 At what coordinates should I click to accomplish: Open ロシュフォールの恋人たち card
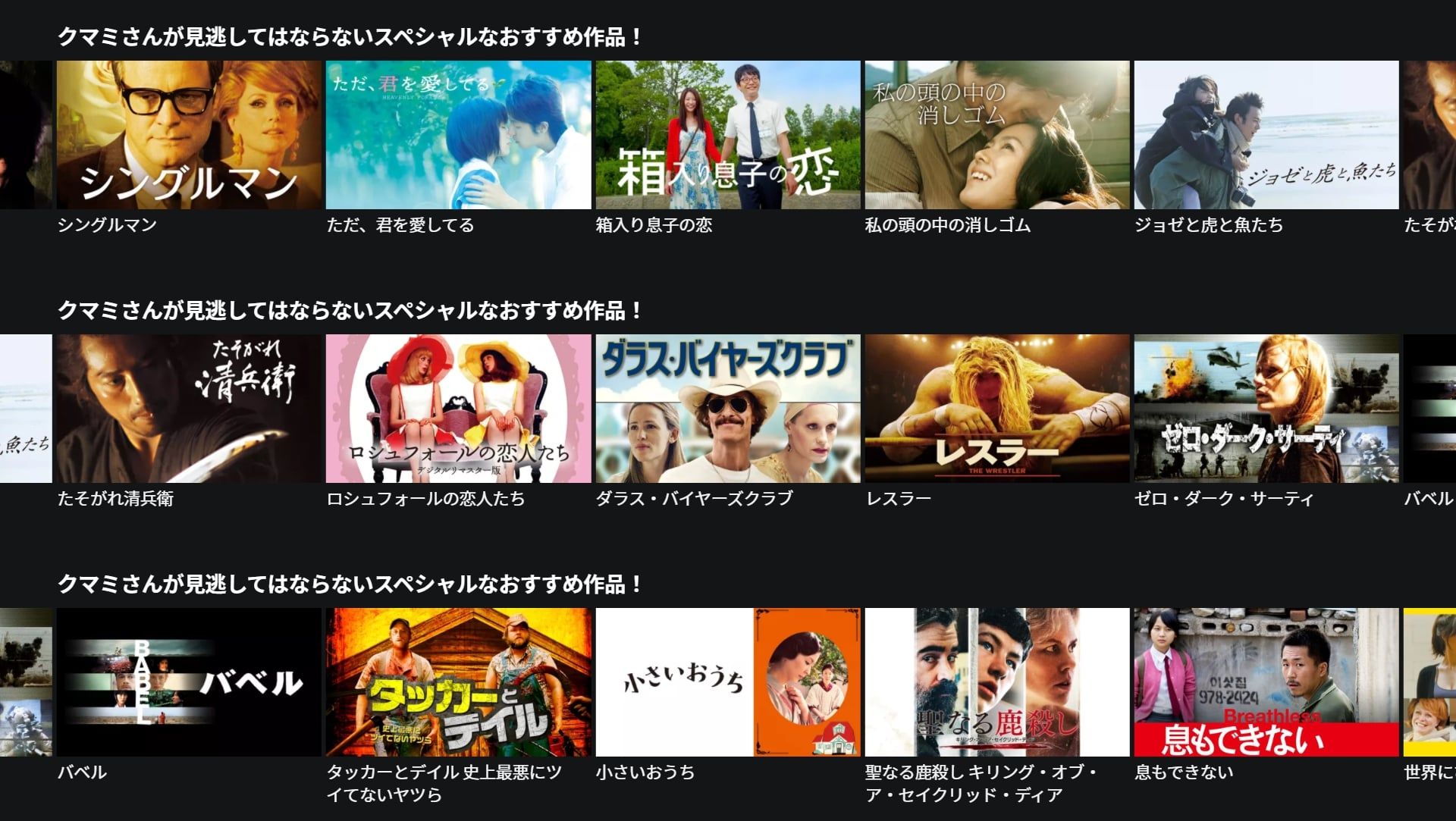pyautogui.click(x=458, y=409)
